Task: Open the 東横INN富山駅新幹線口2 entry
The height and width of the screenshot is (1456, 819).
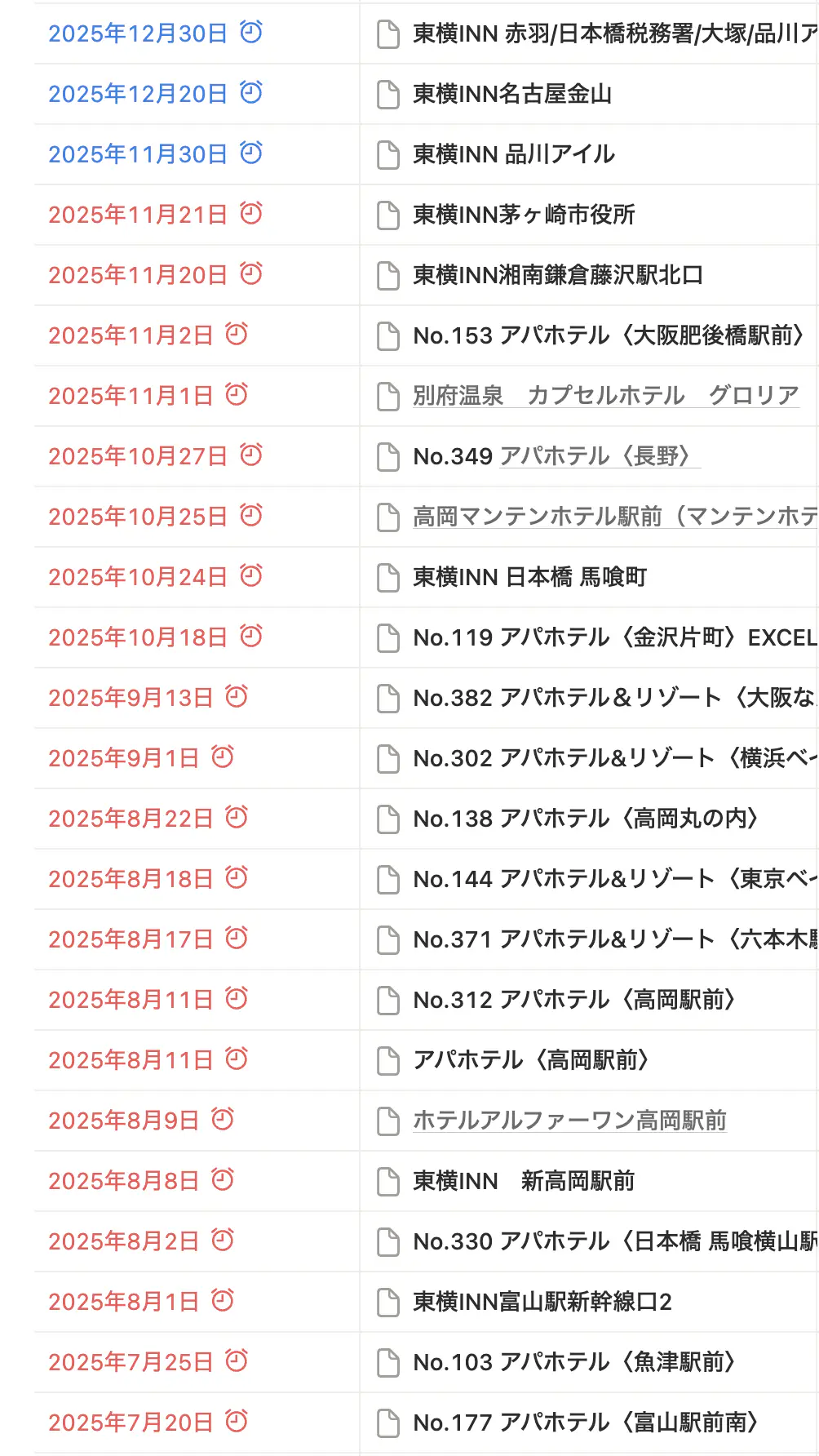Action: tap(542, 1303)
